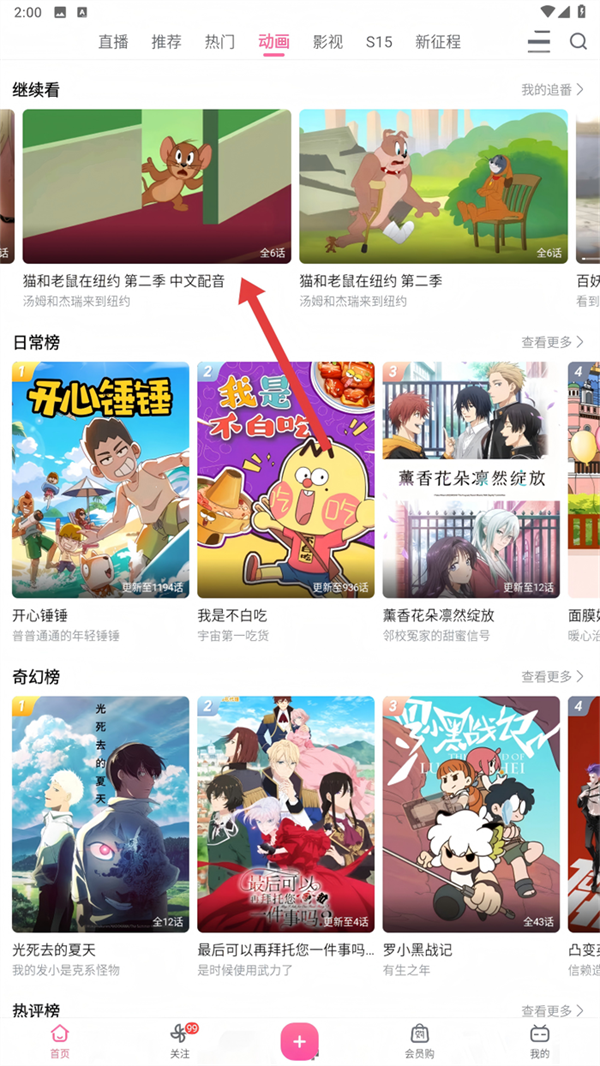Switch to the 直播 tab
The width and height of the screenshot is (600, 1066).
point(113,42)
